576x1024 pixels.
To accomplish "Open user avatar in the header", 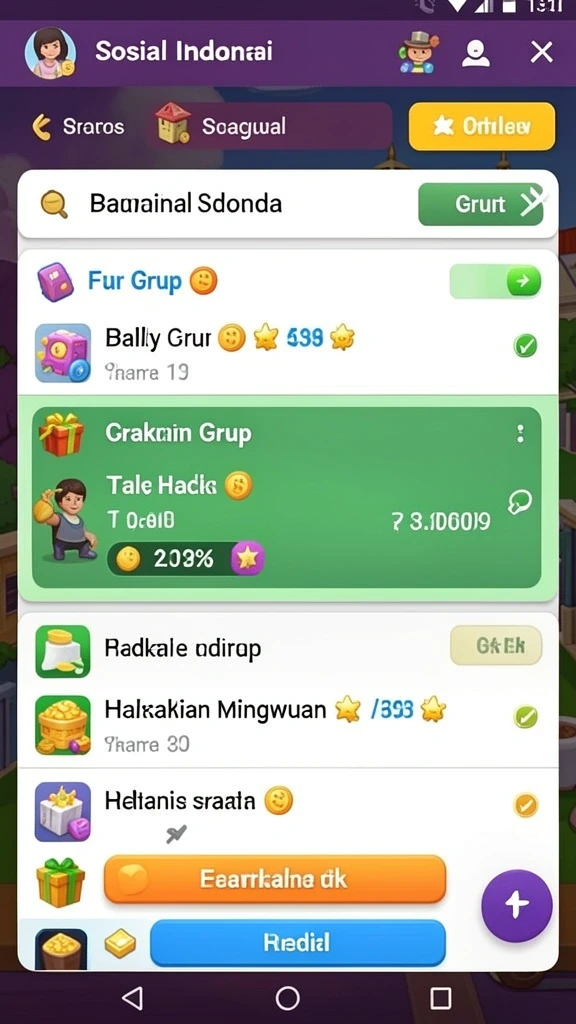I will click(x=50, y=53).
